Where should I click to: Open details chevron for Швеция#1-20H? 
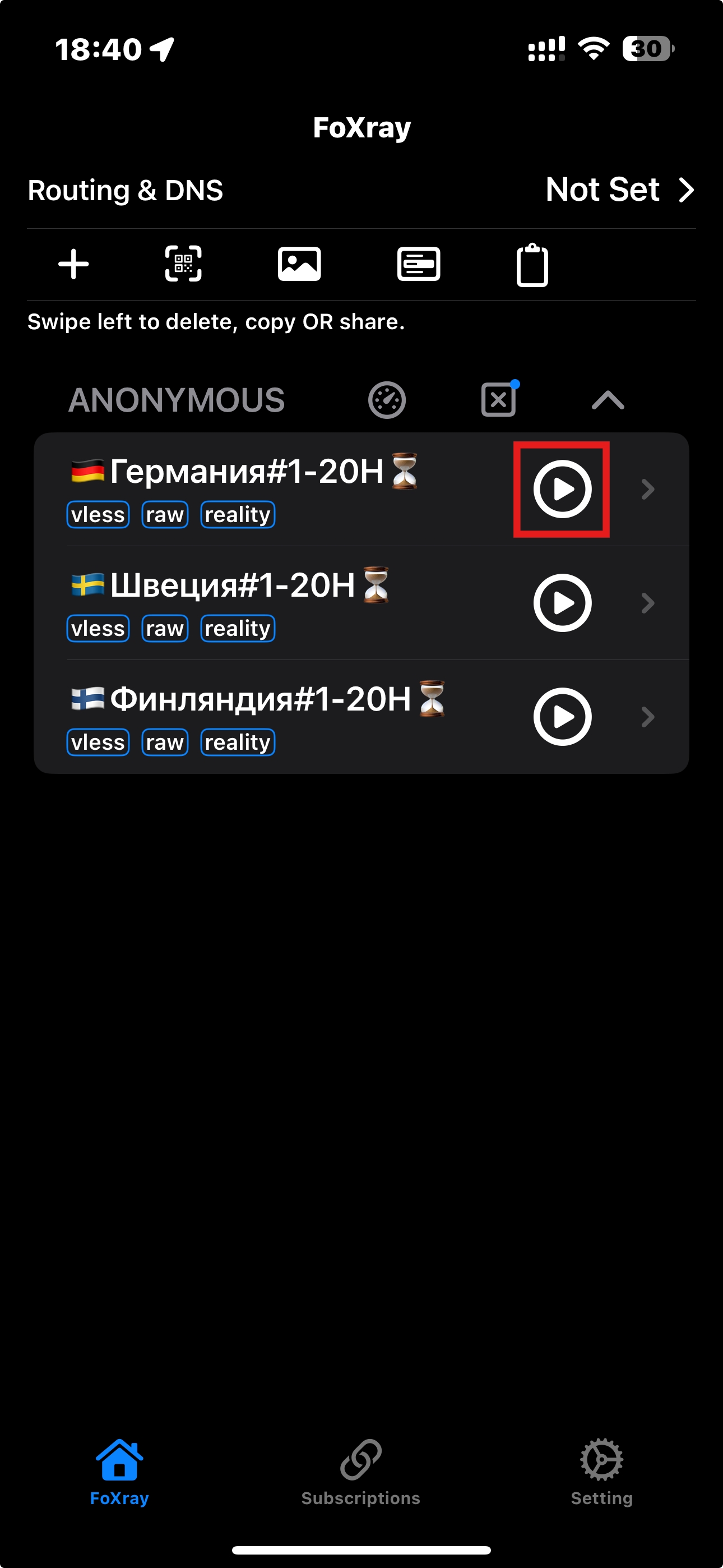pyautogui.click(x=648, y=603)
